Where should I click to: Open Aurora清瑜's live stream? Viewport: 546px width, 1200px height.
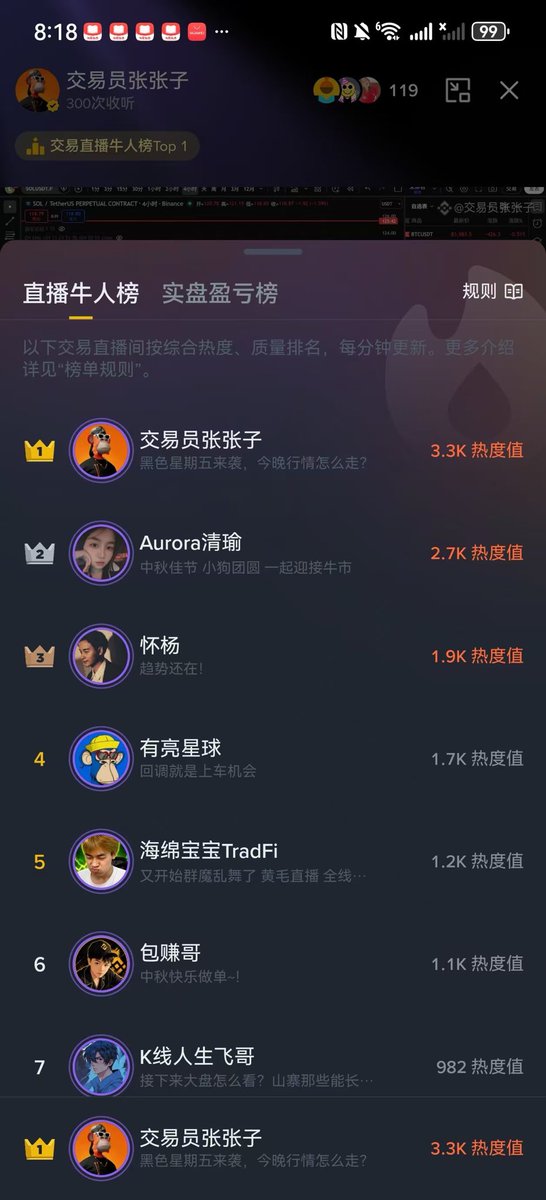273,553
